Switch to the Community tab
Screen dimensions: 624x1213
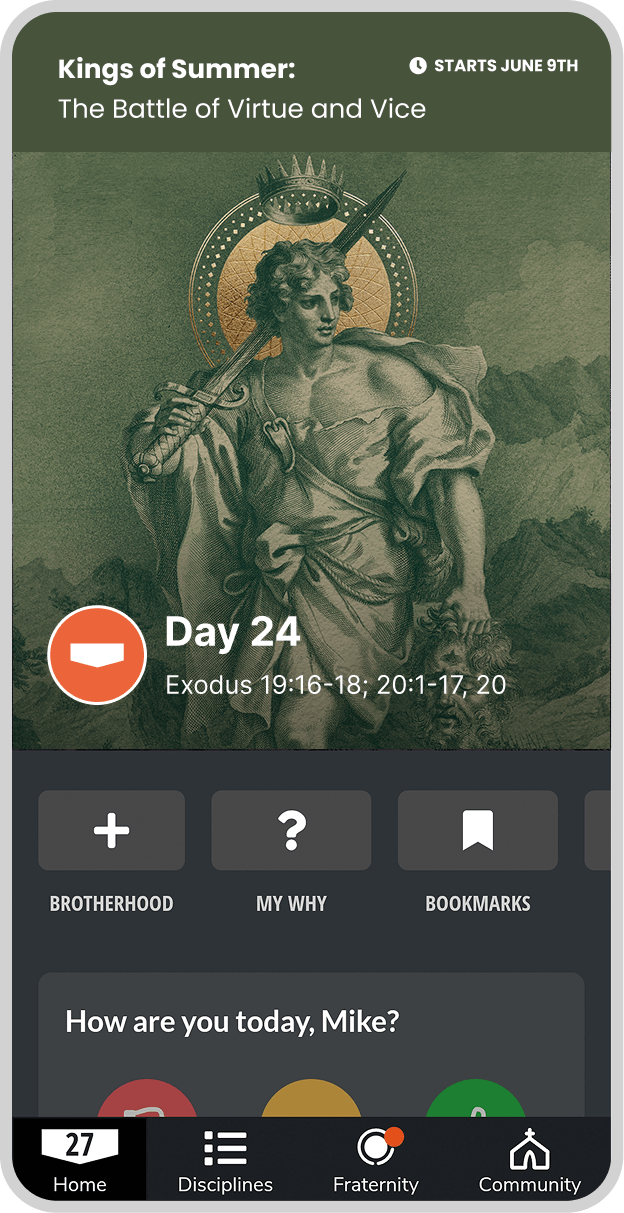coord(529,1159)
